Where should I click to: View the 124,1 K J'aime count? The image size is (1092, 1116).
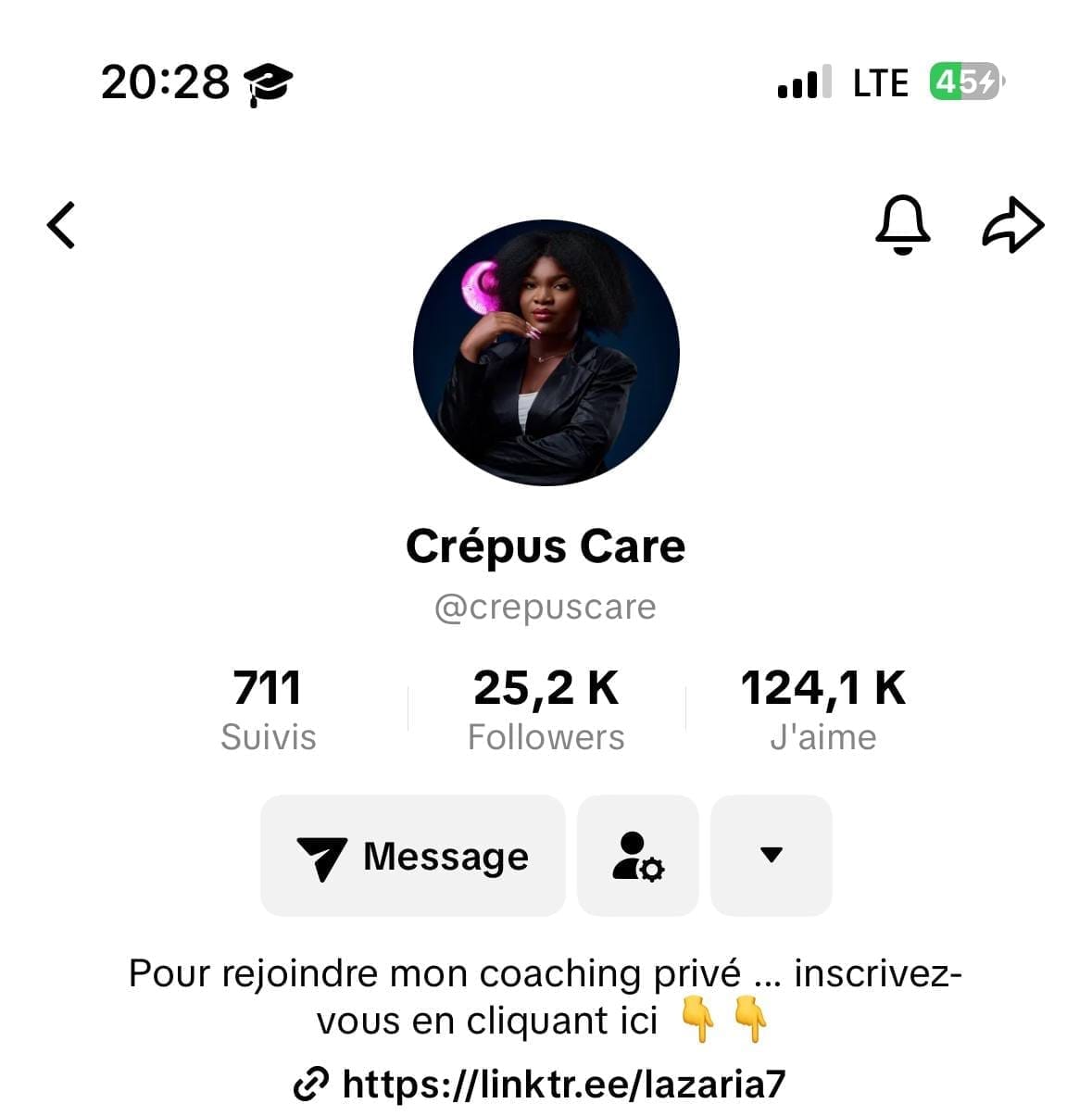822,709
